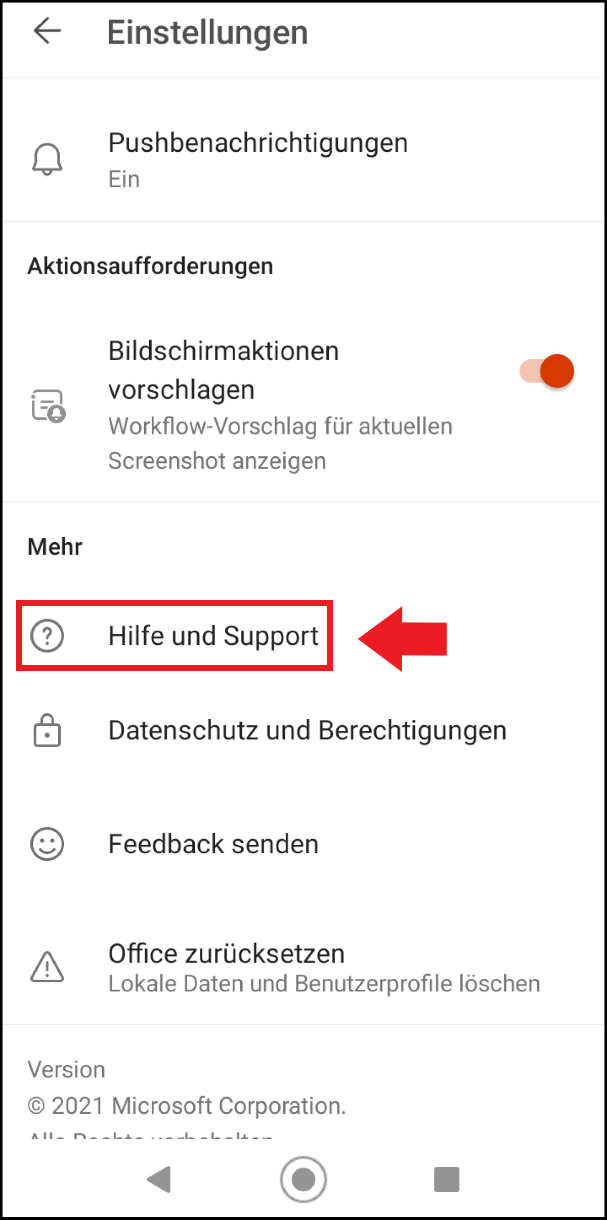Open recent apps via the square button
The image size is (607, 1220).
[447, 1179]
